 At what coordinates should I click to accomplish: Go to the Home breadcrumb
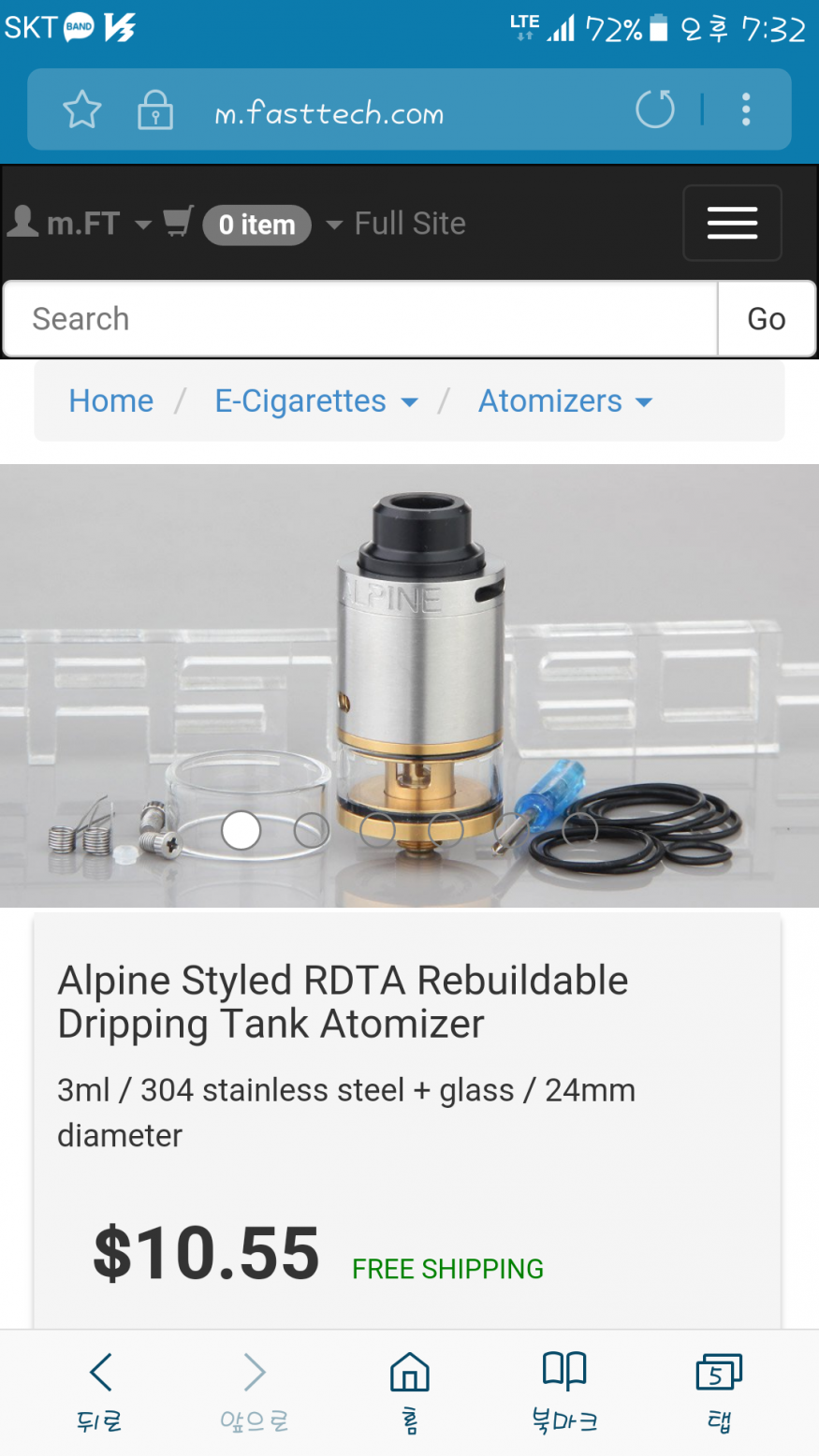pos(110,400)
